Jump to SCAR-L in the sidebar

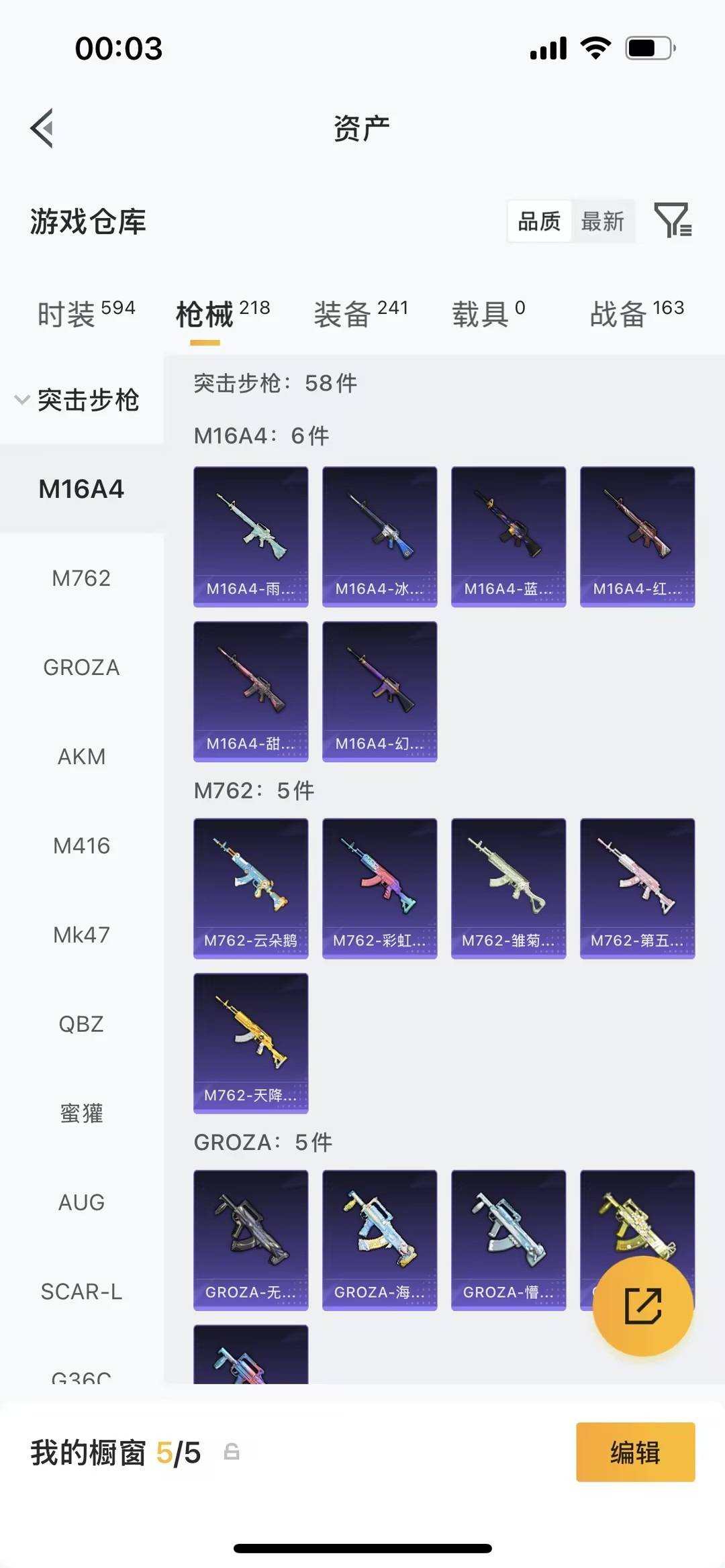81,1292
